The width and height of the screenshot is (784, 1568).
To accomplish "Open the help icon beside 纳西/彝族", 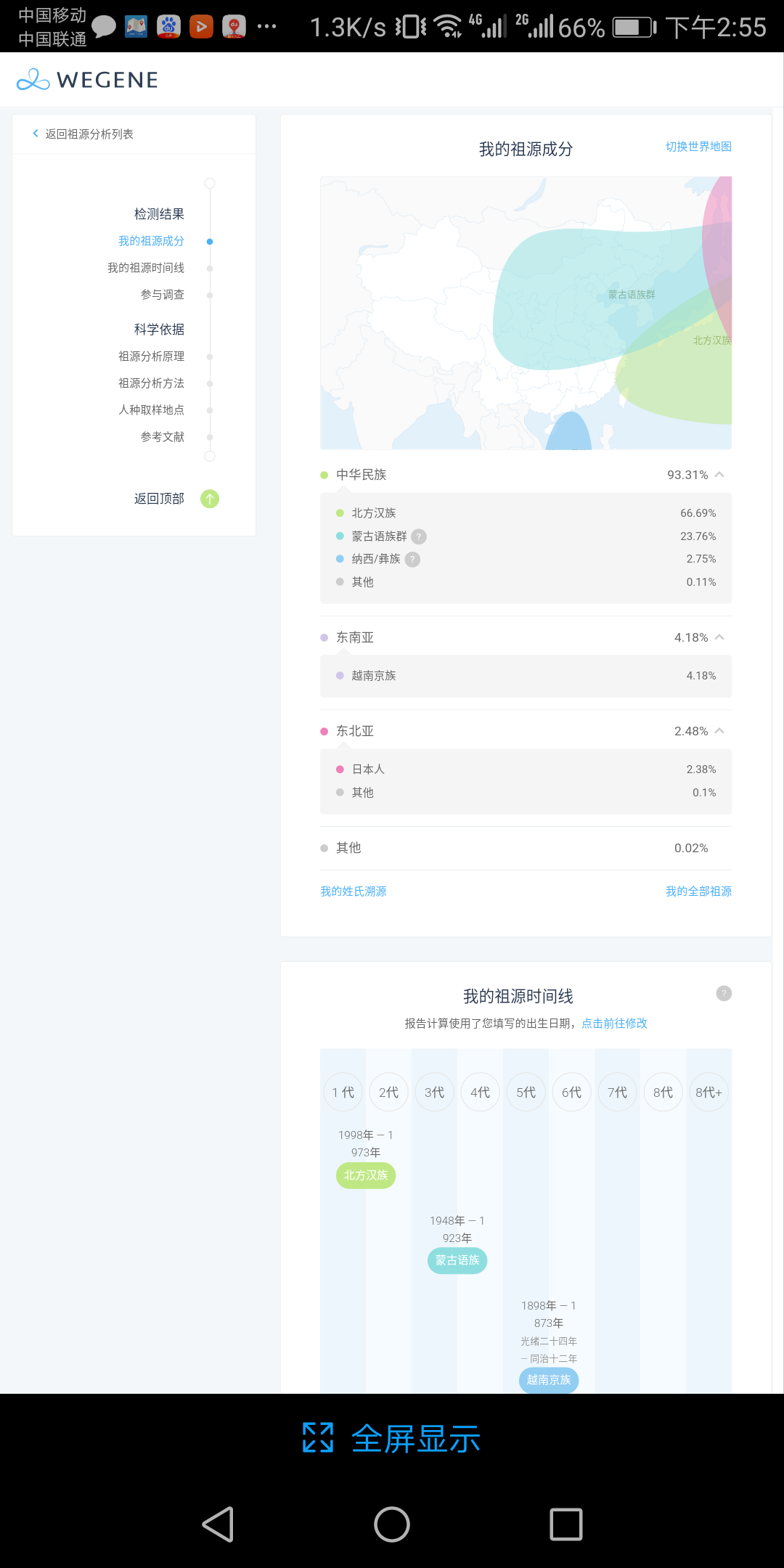I will click(x=412, y=559).
